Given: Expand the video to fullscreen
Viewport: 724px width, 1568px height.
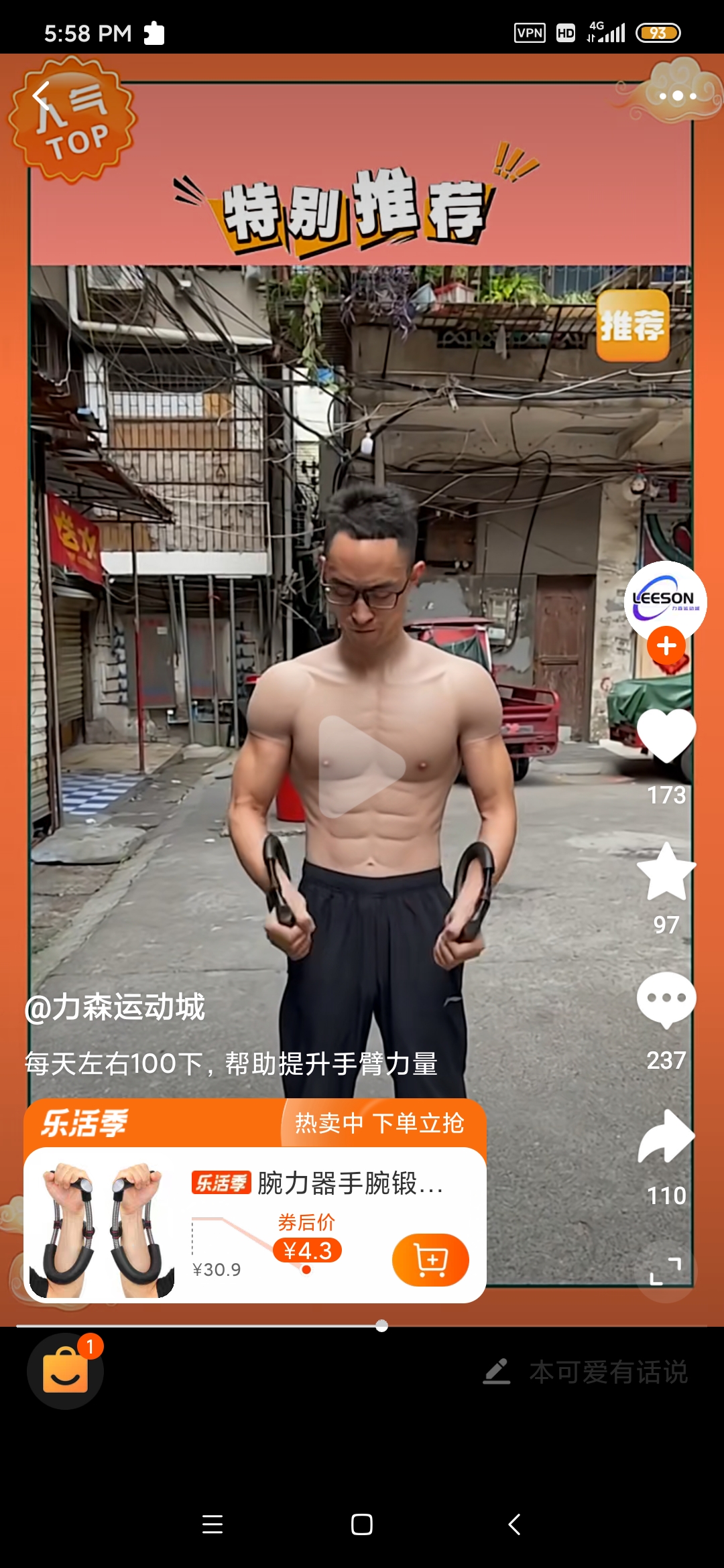Looking at the screenshot, I should click(666, 1270).
